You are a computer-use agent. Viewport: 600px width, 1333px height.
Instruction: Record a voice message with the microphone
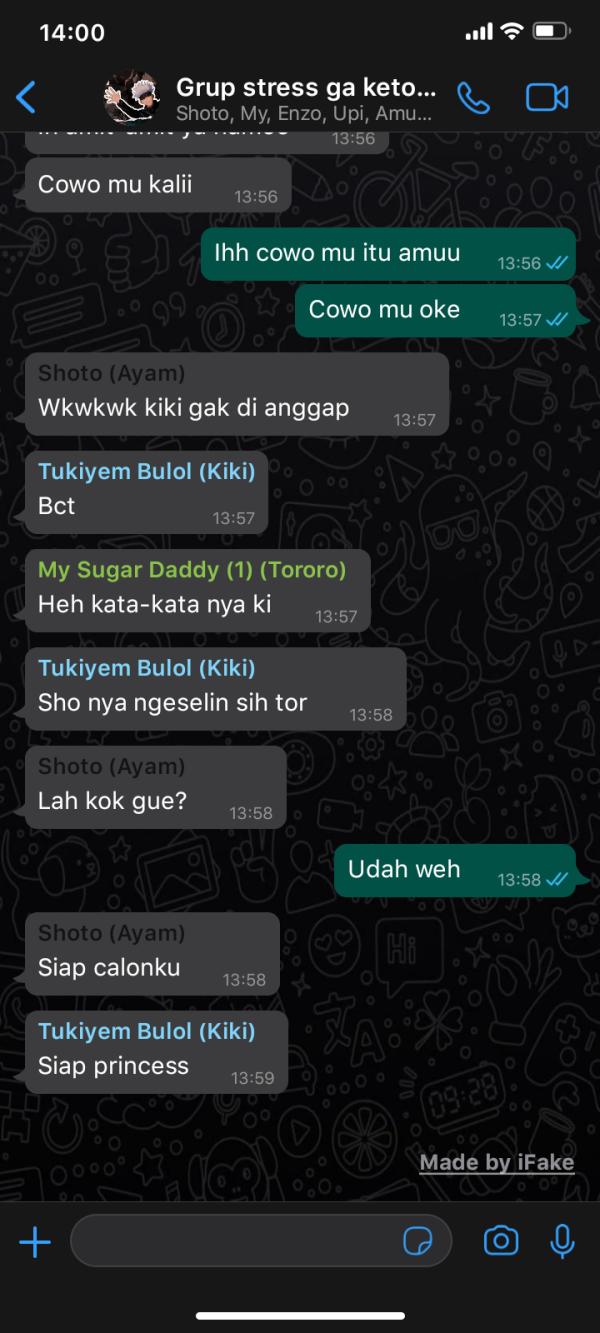[562, 1242]
